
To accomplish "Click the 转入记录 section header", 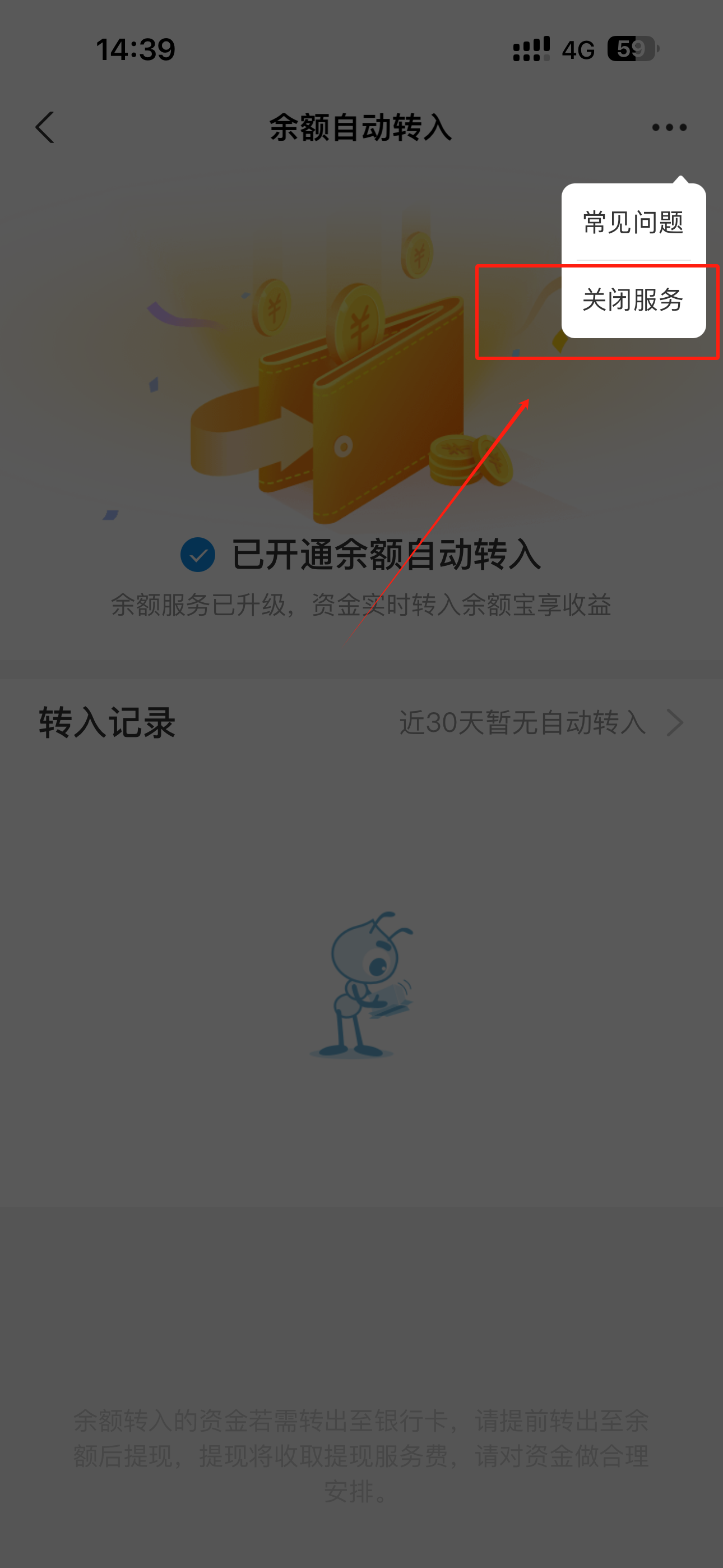I will click(x=106, y=723).
